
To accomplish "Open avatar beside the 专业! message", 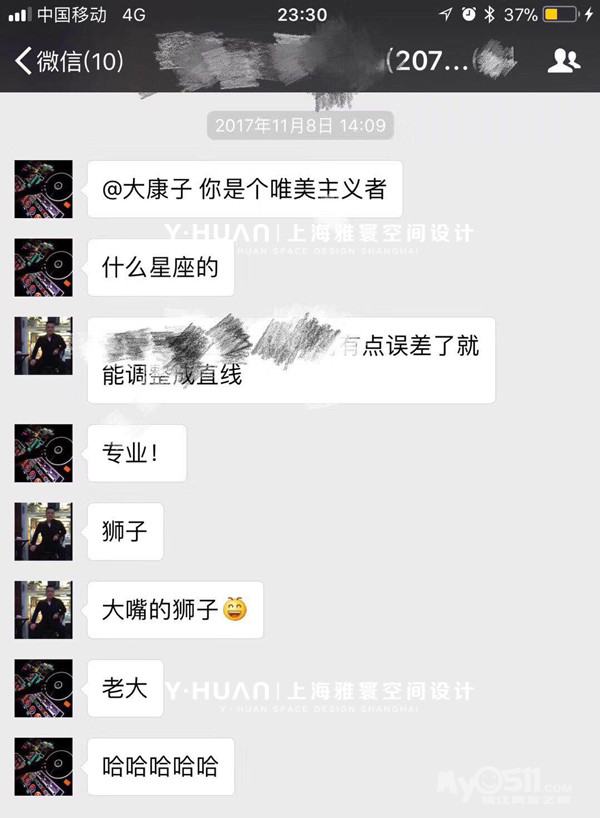I will pyautogui.click(x=43, y=454).
